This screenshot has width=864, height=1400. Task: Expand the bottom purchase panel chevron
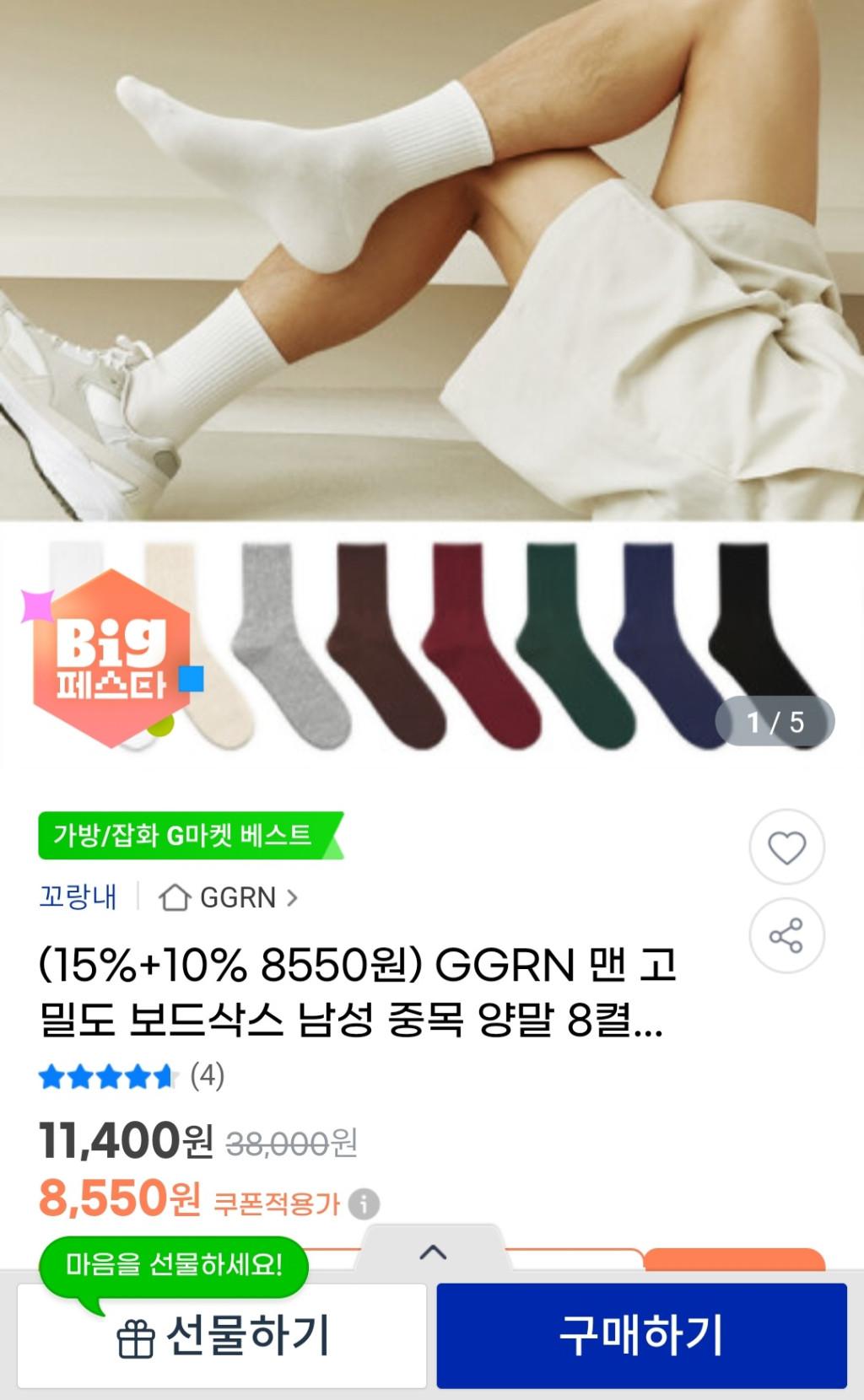(x=432, y=1252)
